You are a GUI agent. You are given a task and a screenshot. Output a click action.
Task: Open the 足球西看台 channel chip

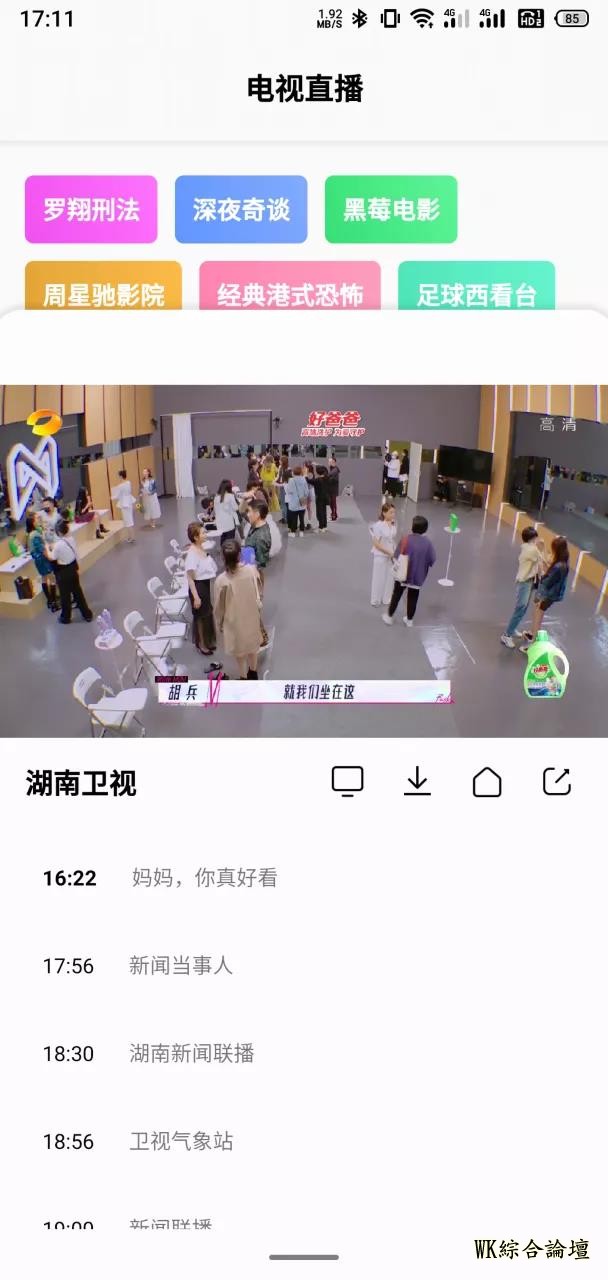476,290
